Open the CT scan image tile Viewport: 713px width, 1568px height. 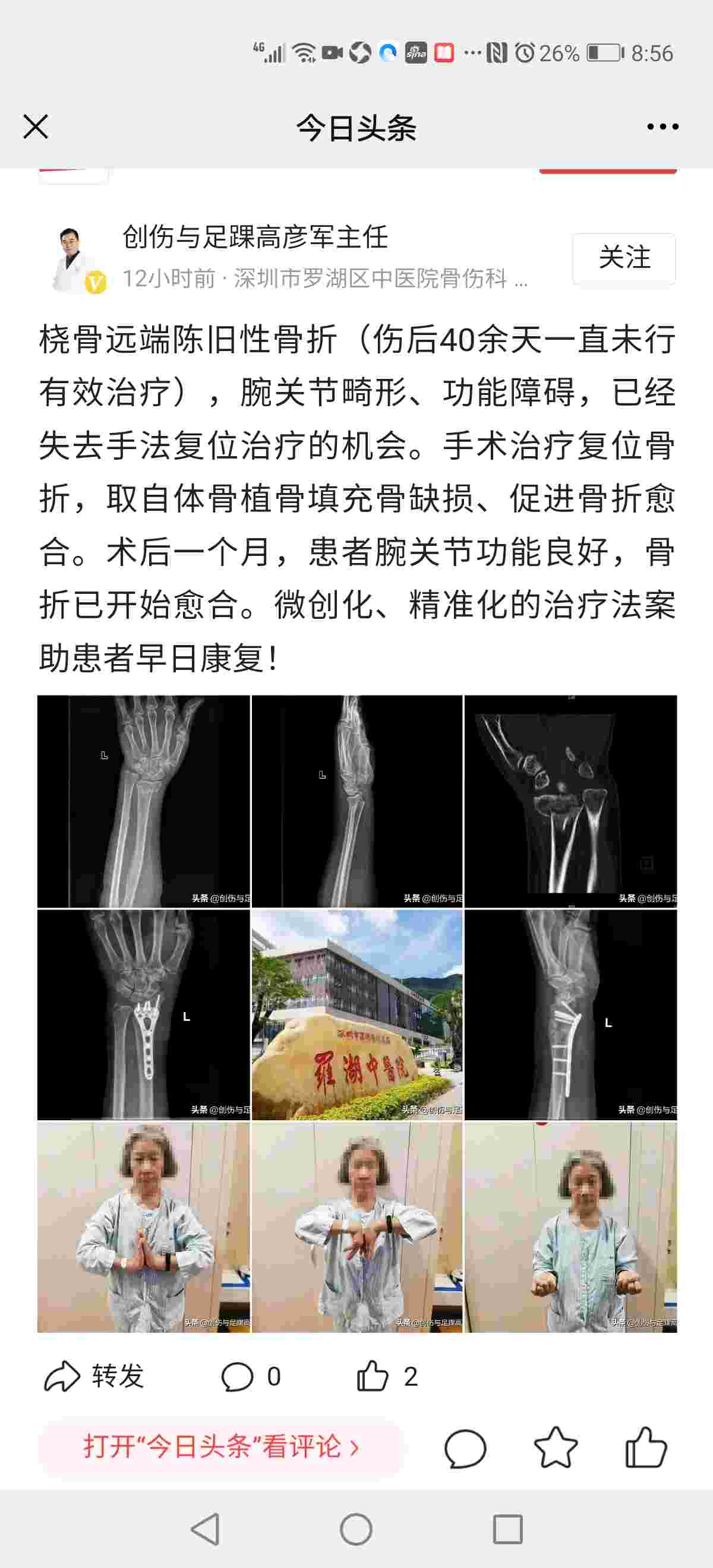(x=570, y=801)
